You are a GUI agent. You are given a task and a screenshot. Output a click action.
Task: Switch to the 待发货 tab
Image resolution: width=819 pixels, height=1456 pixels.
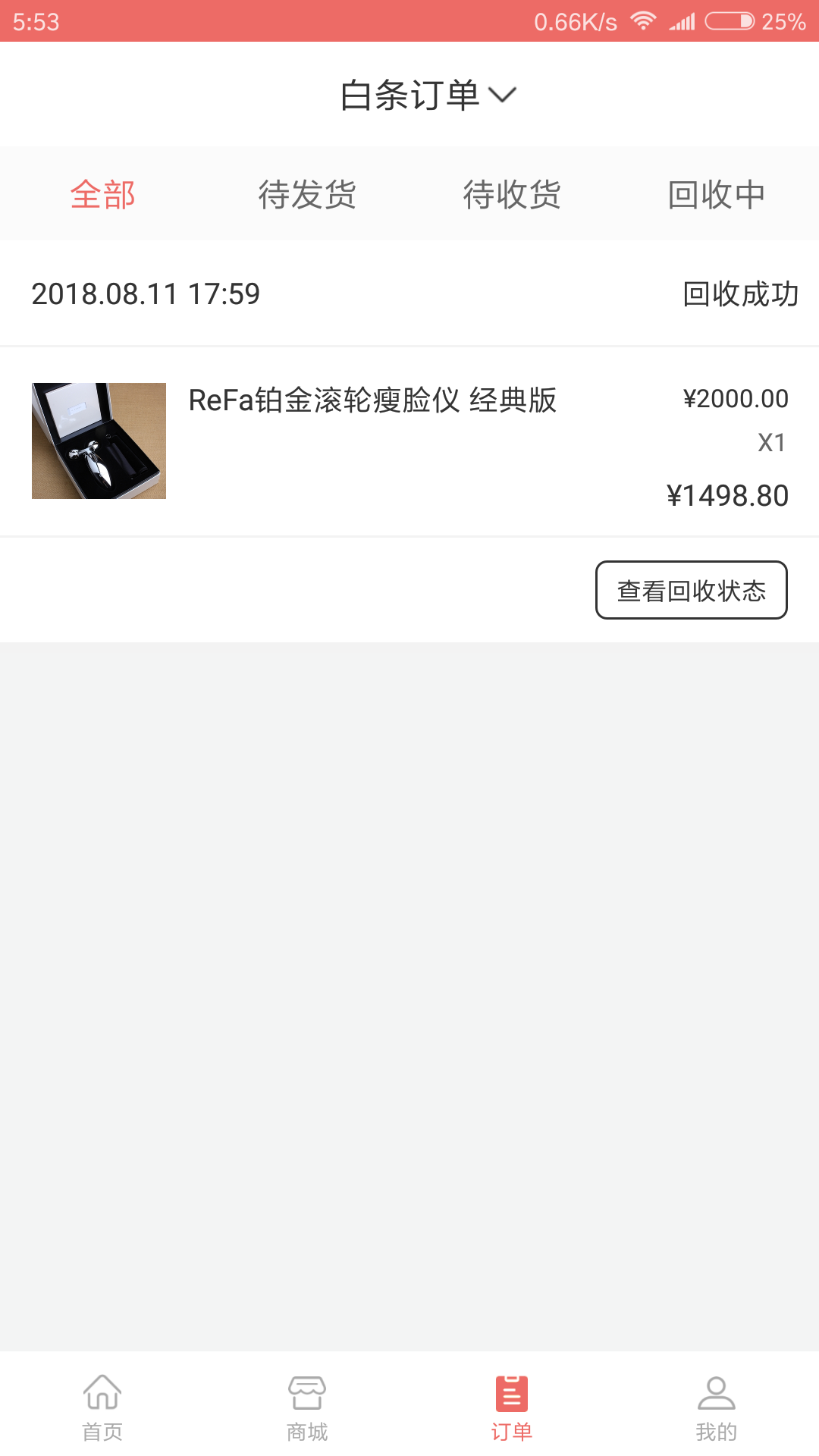(x=307, y=195)
